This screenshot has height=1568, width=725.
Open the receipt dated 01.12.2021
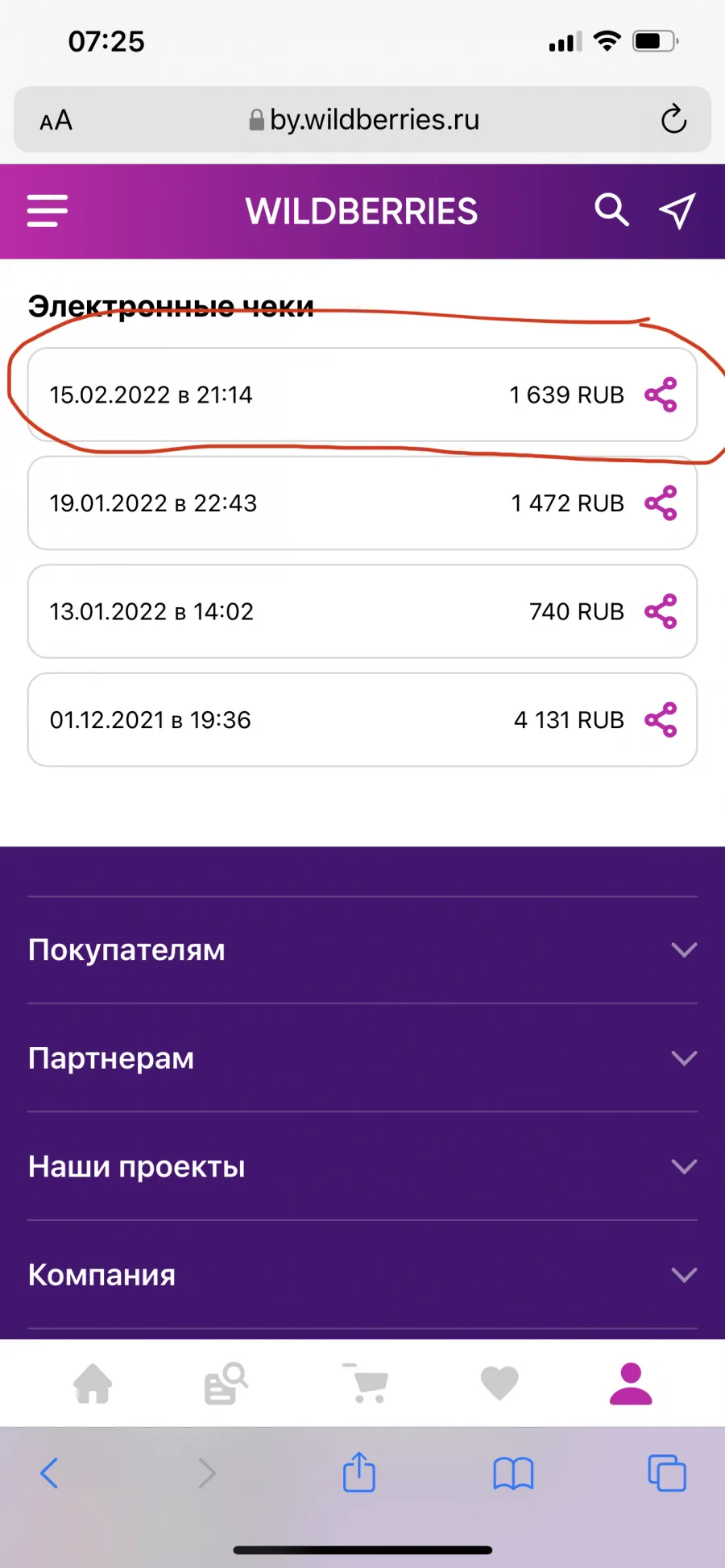tap(362, 720)
